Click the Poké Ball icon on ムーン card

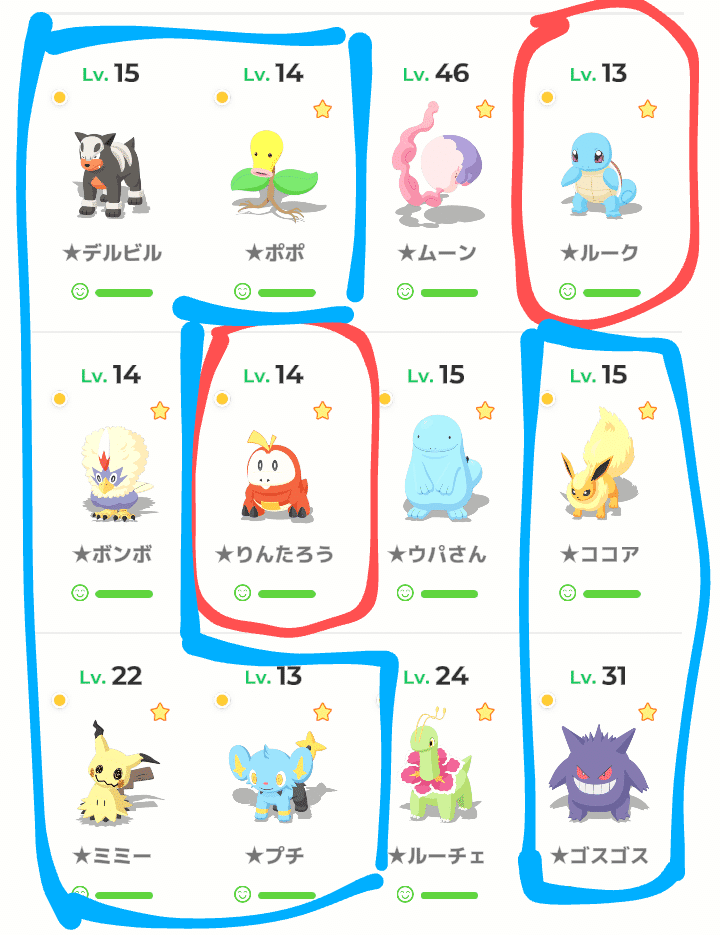point(385,95)
